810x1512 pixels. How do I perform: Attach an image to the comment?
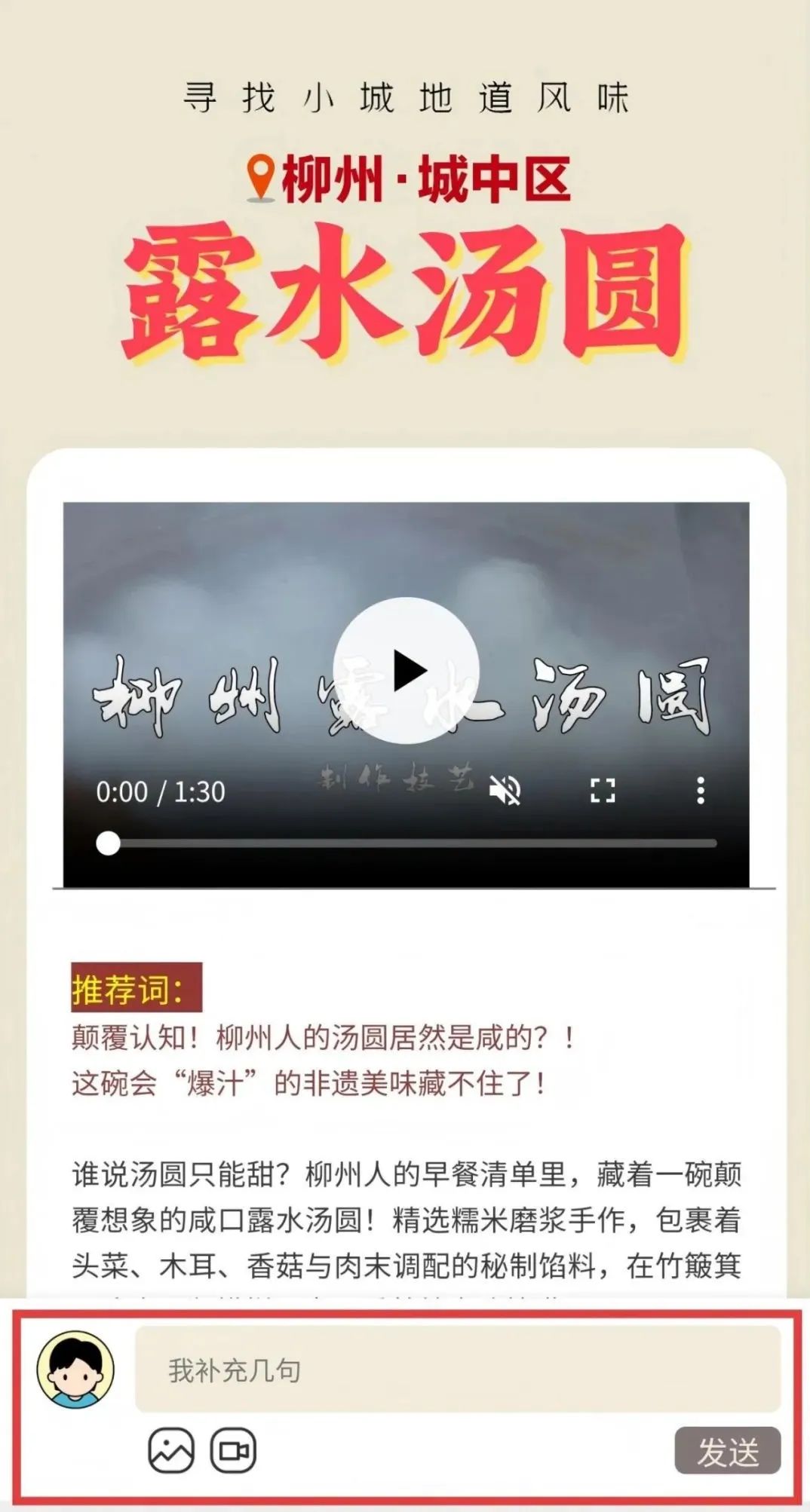point(171,1450)
